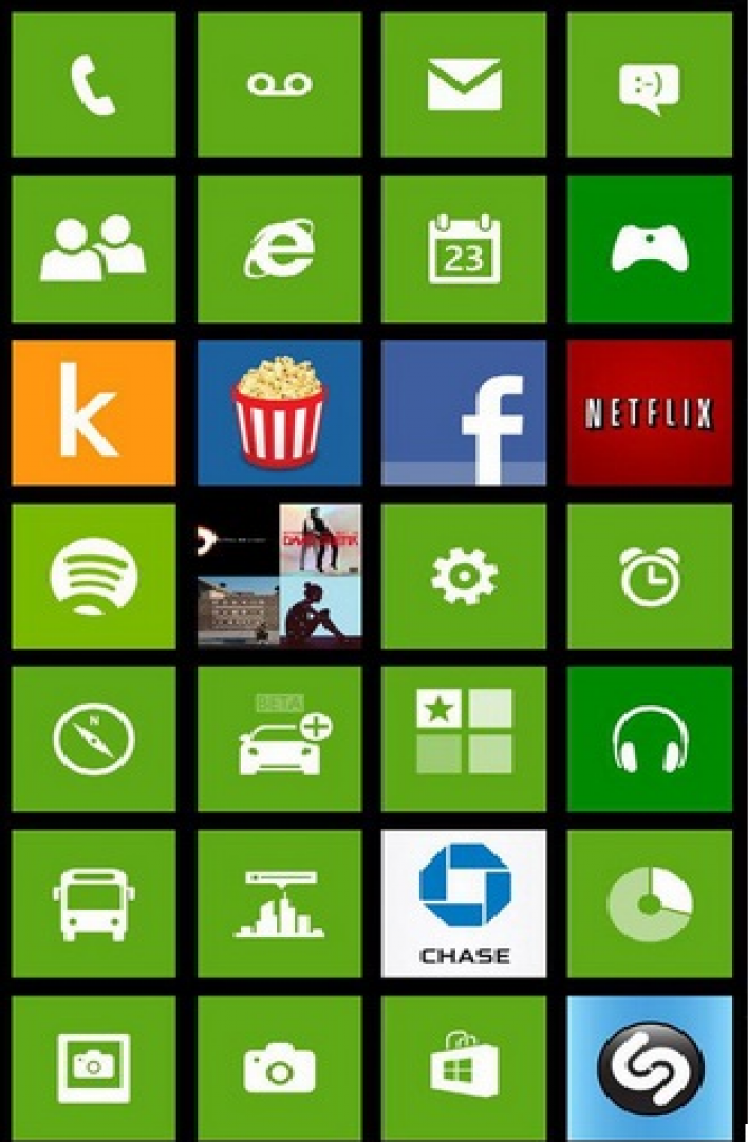This screenshot has width=750, height=1142.
Task: Open the Calendar tile
Action: pos(464,248)
